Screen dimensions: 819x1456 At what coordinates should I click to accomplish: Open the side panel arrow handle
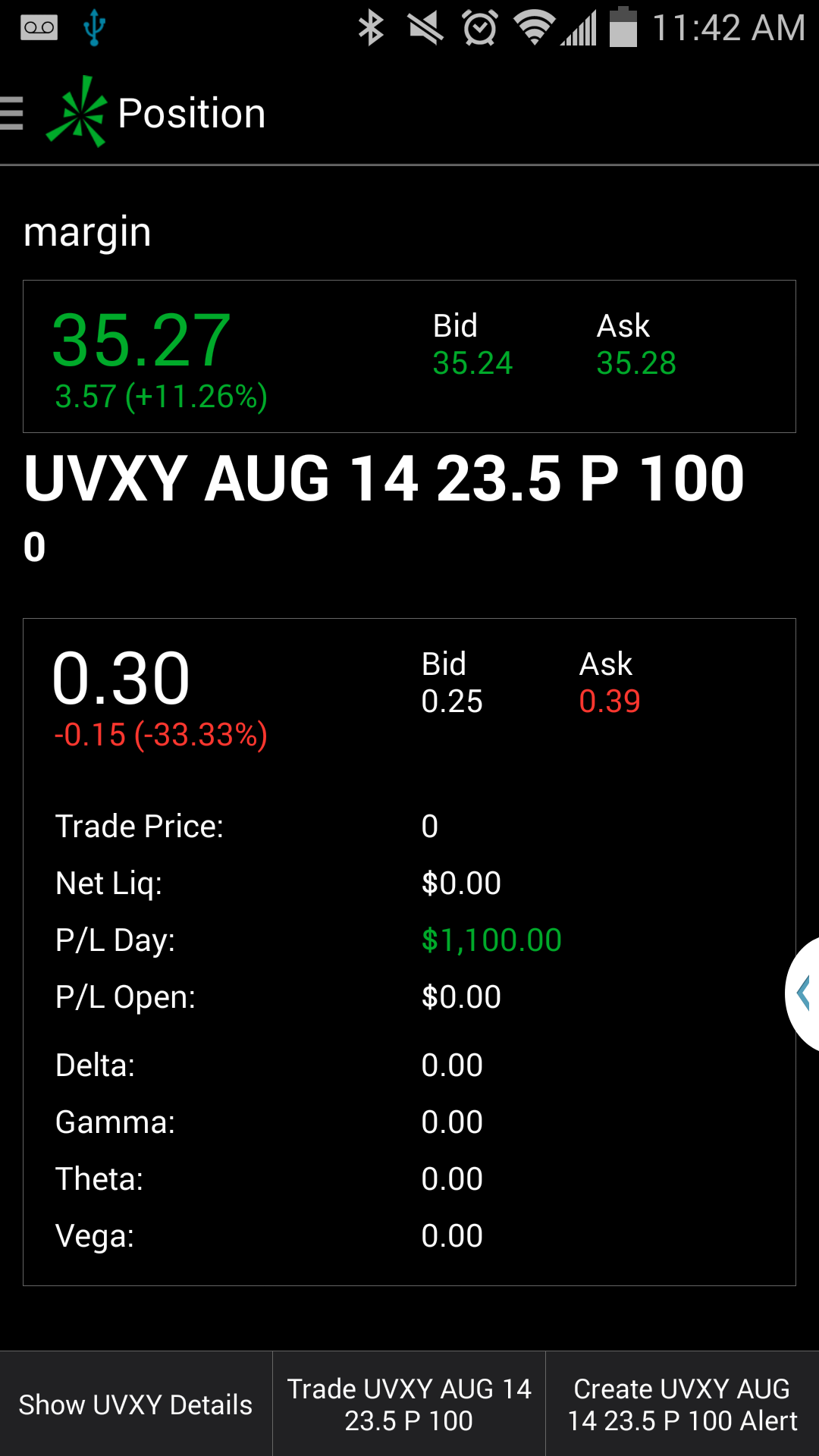pyautogui.click(x=804, y=993)
